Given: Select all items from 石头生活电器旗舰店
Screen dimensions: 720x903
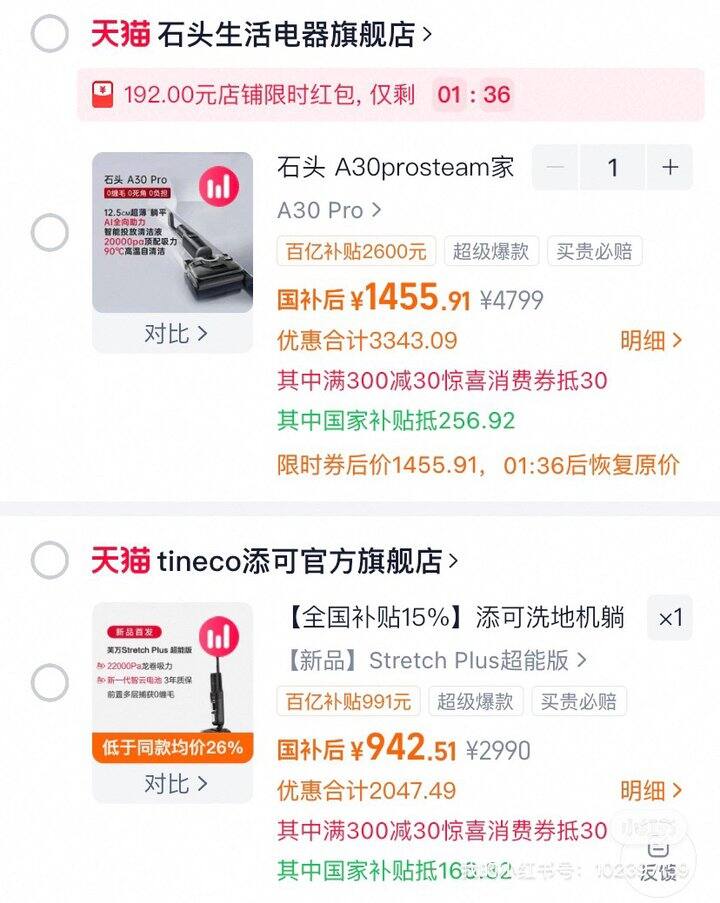Looking at the screenshot, I should click(x=49, y=34).
